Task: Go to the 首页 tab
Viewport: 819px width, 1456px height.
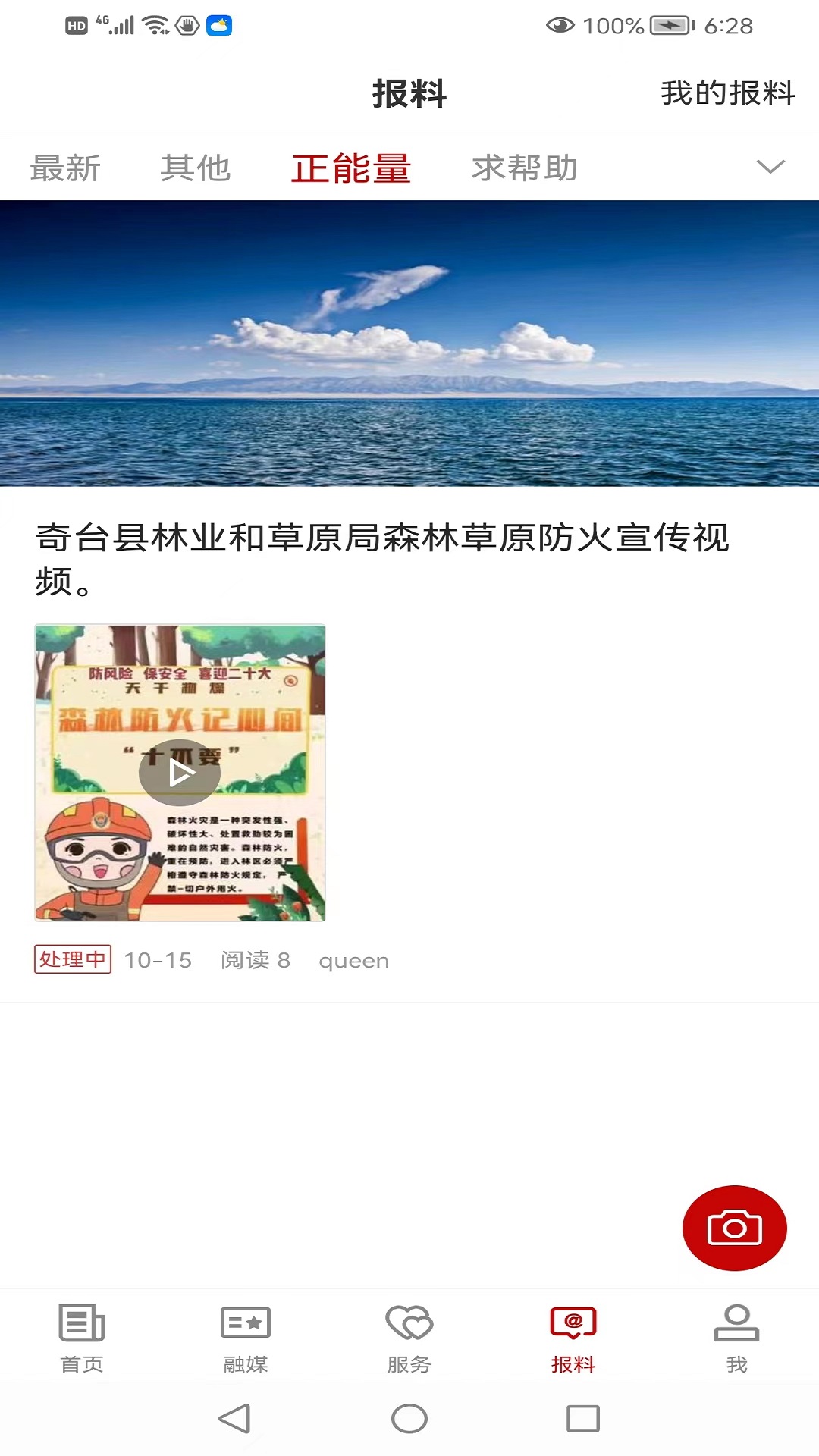Action: coord(82,1338)
